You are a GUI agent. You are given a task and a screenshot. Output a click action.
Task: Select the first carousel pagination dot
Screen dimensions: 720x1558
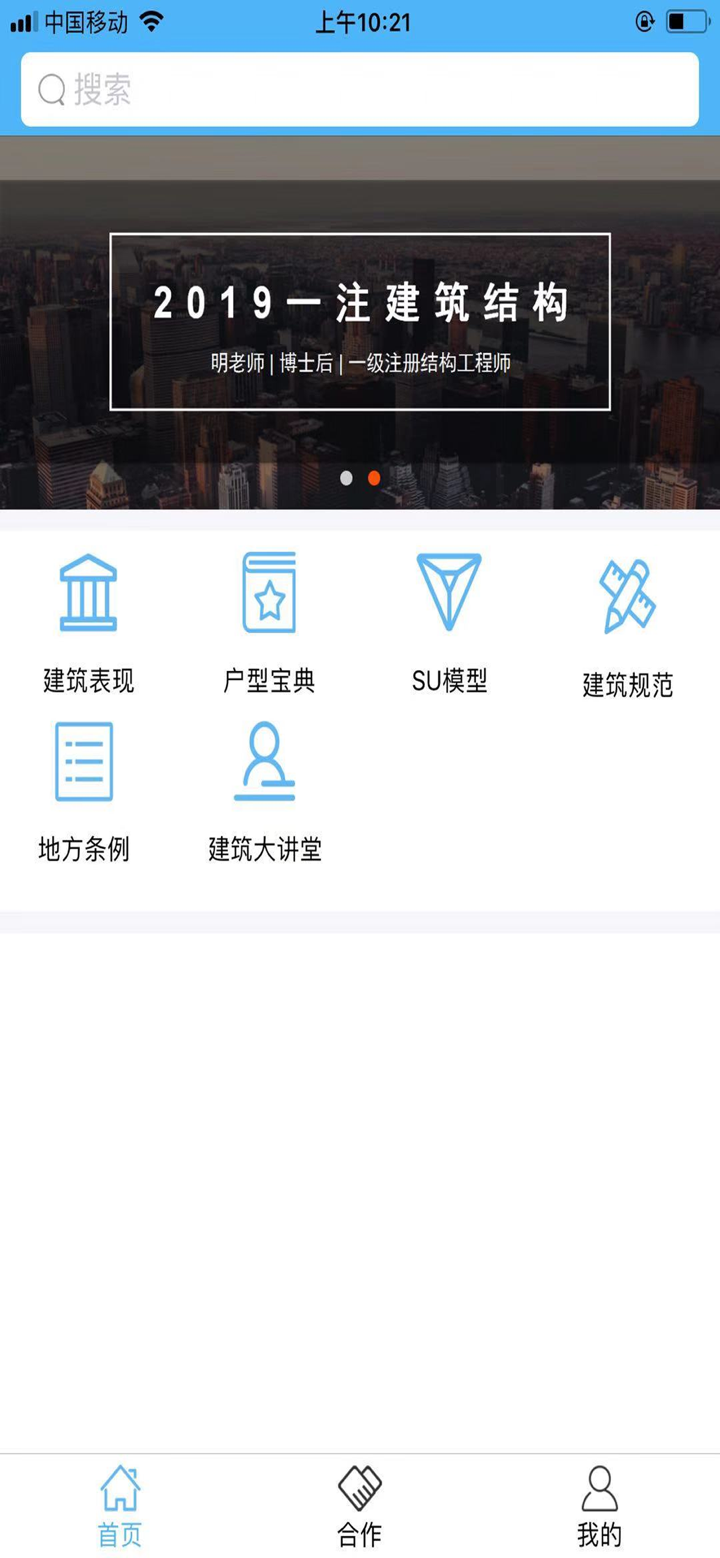point(346,478)
